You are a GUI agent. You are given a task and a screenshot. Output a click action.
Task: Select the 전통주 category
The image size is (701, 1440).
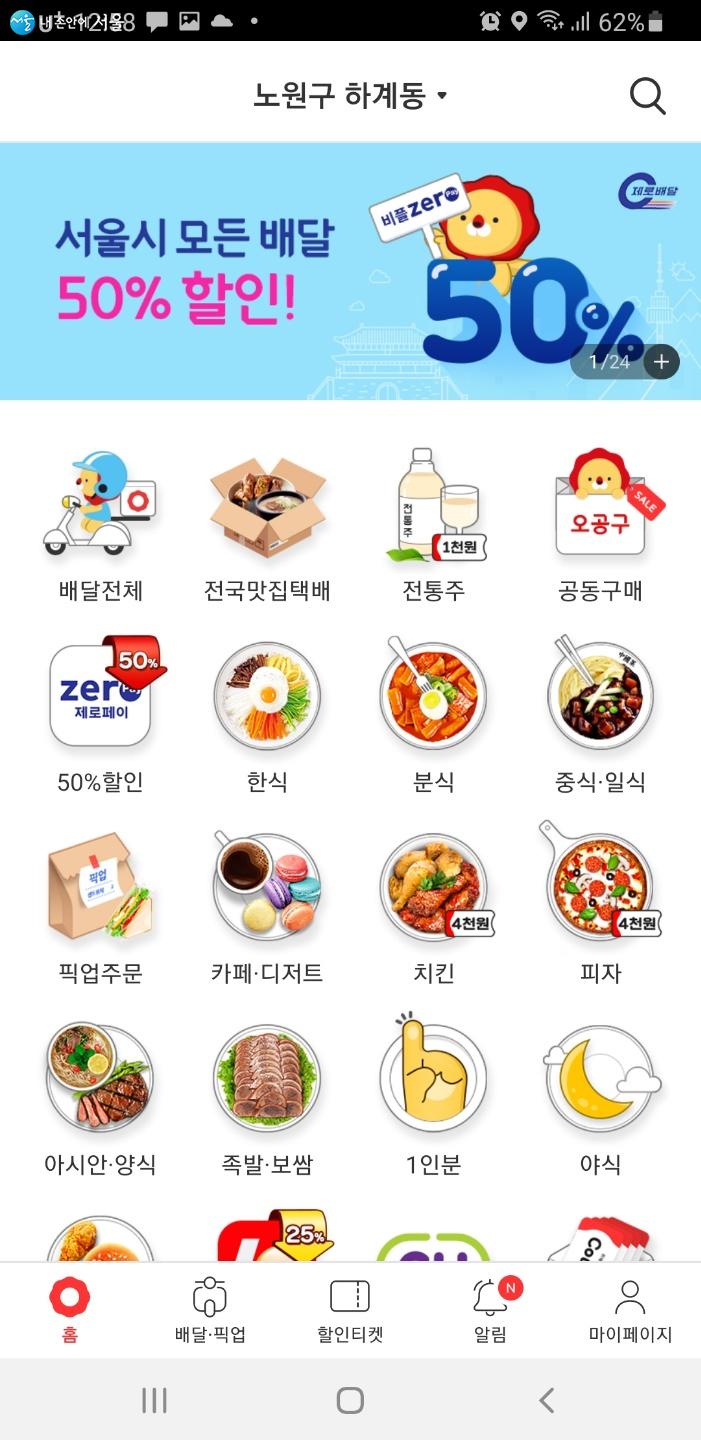(x=434, y=525)
